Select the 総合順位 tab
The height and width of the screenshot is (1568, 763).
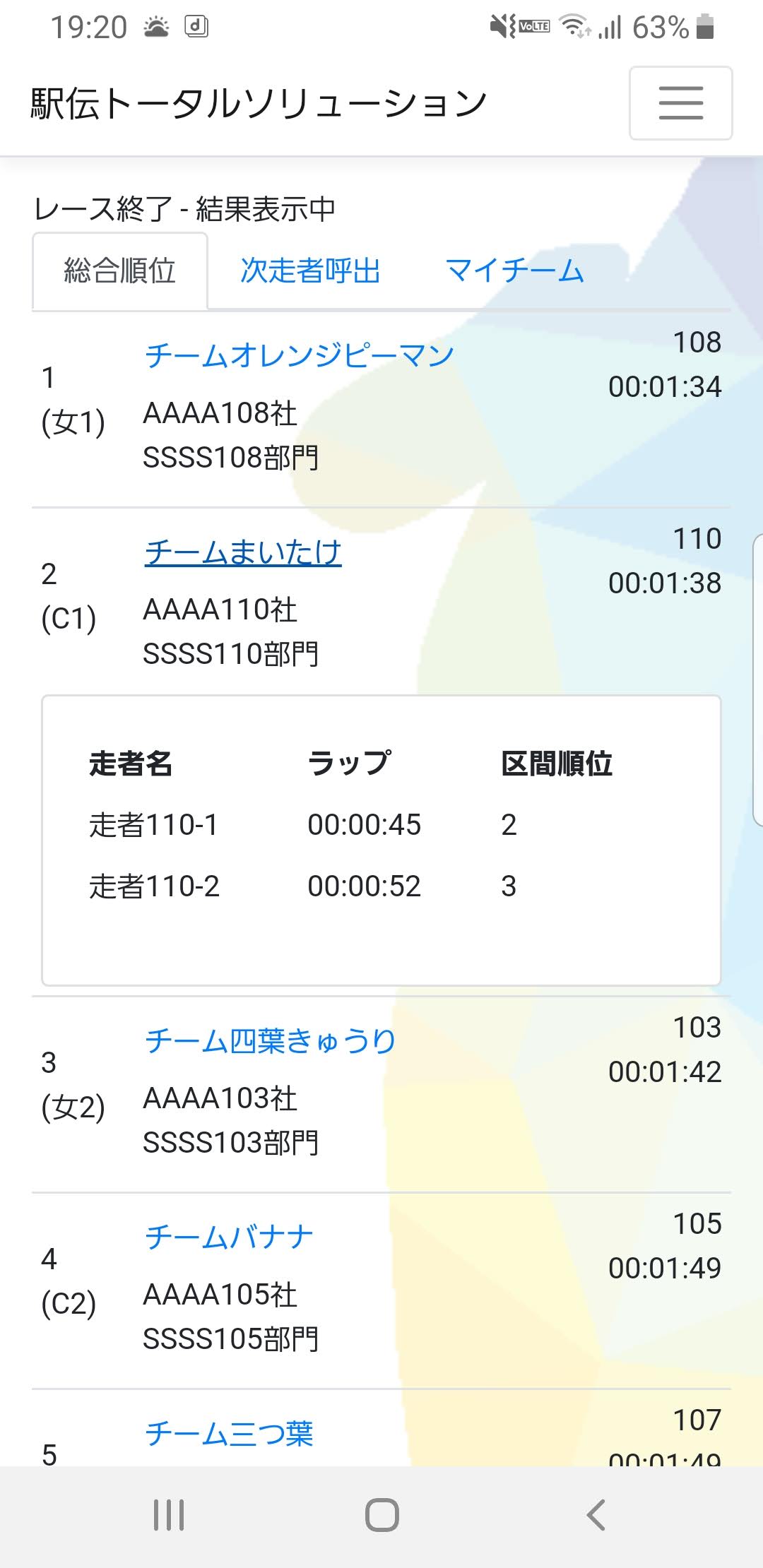[x=120, y=271]
